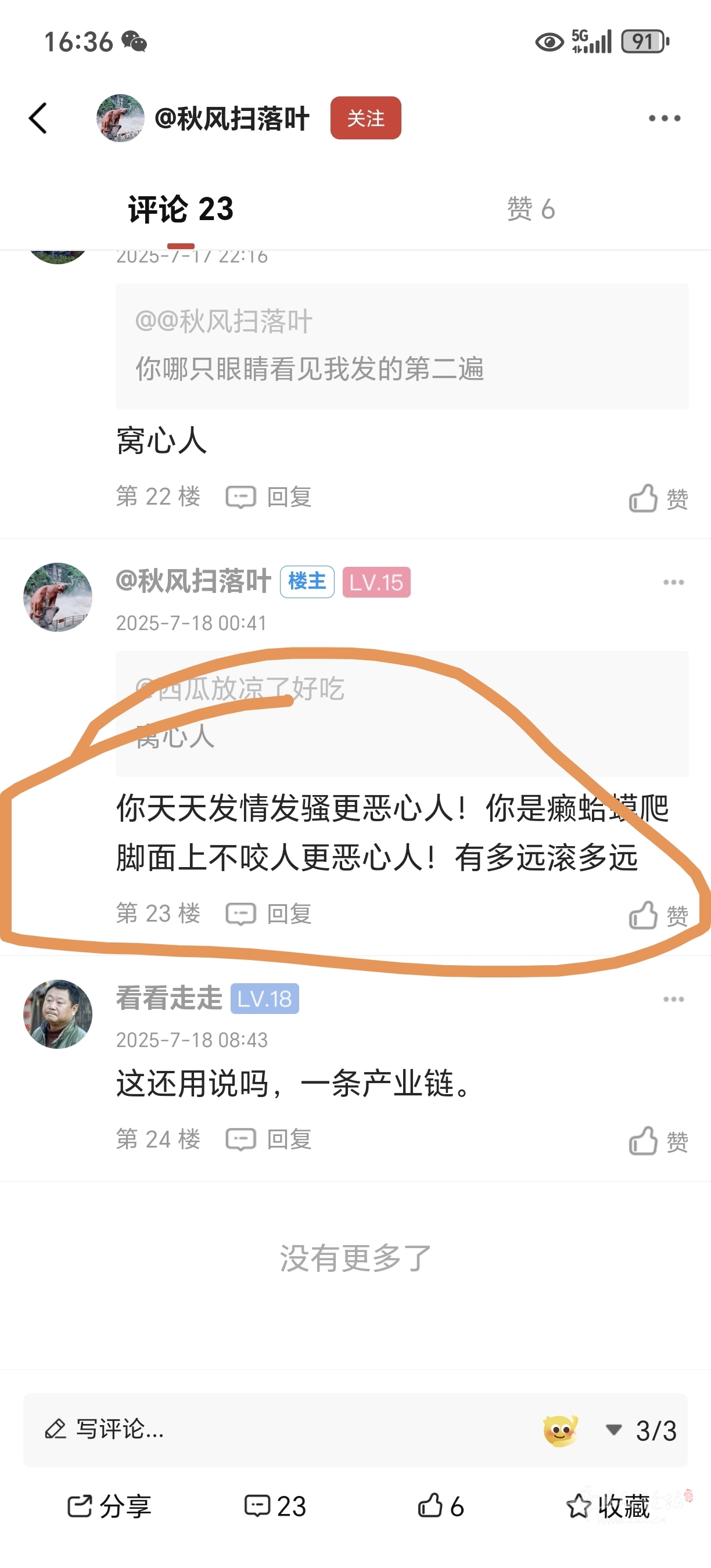This screenshot has width=711, height=1568.
Task: Reply to the comment on 第 22 楼
Action: 269,497
